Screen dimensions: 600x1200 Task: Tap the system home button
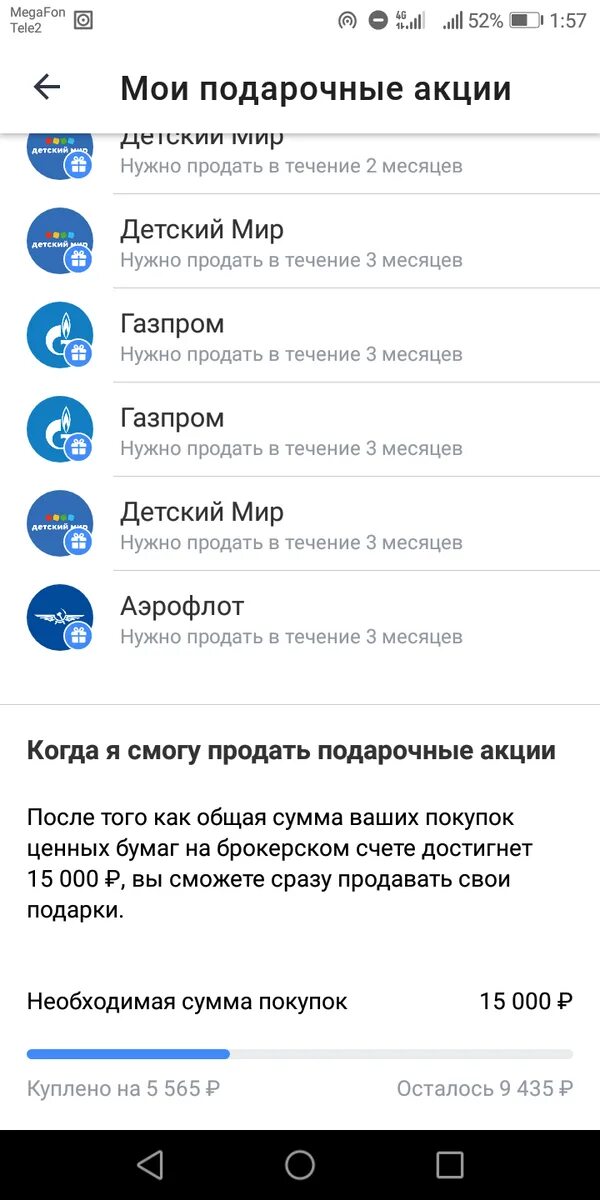point(300,1165)
